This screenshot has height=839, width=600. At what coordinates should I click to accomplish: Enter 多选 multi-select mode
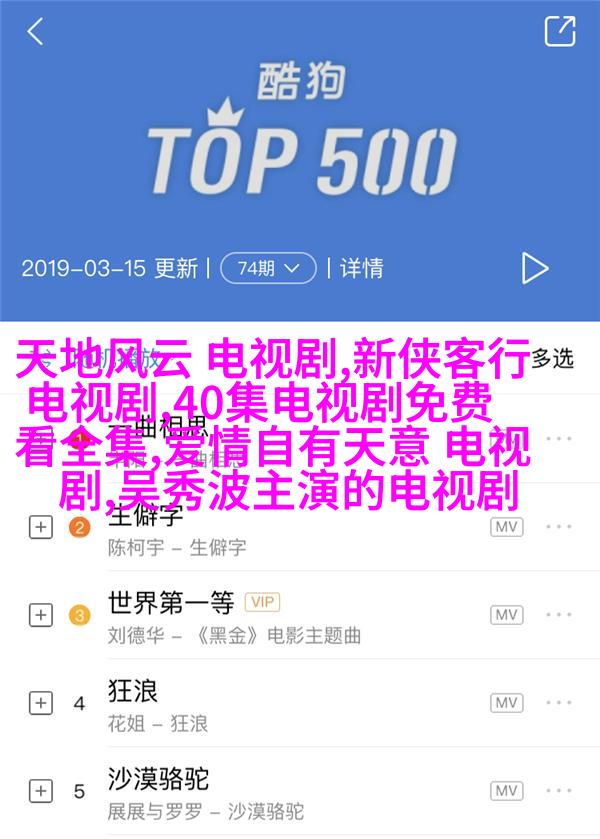coord(551,357)
